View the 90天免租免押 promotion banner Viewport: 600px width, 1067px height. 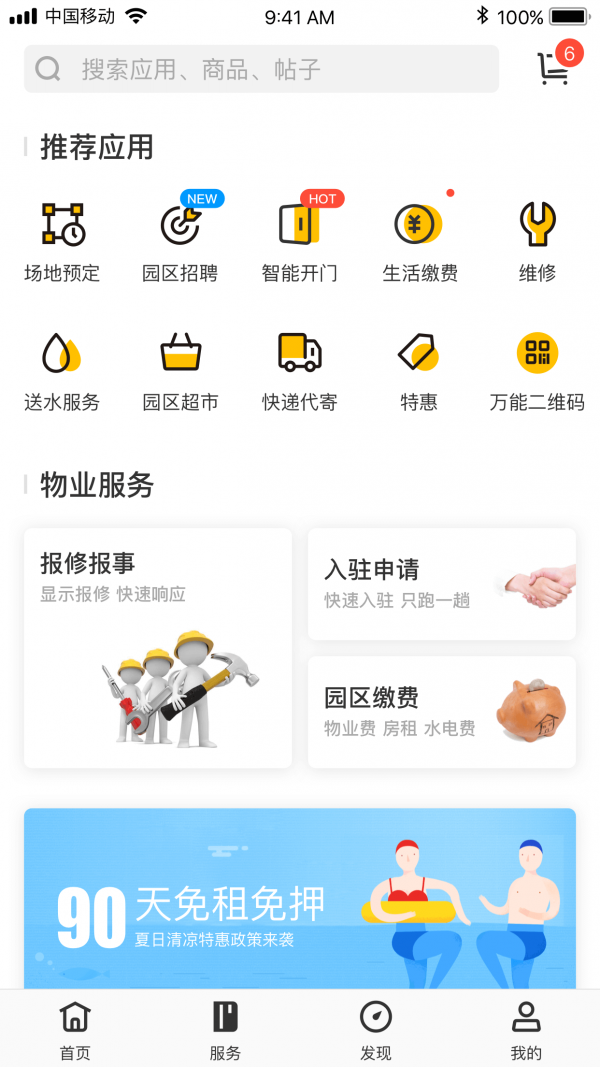300,898
